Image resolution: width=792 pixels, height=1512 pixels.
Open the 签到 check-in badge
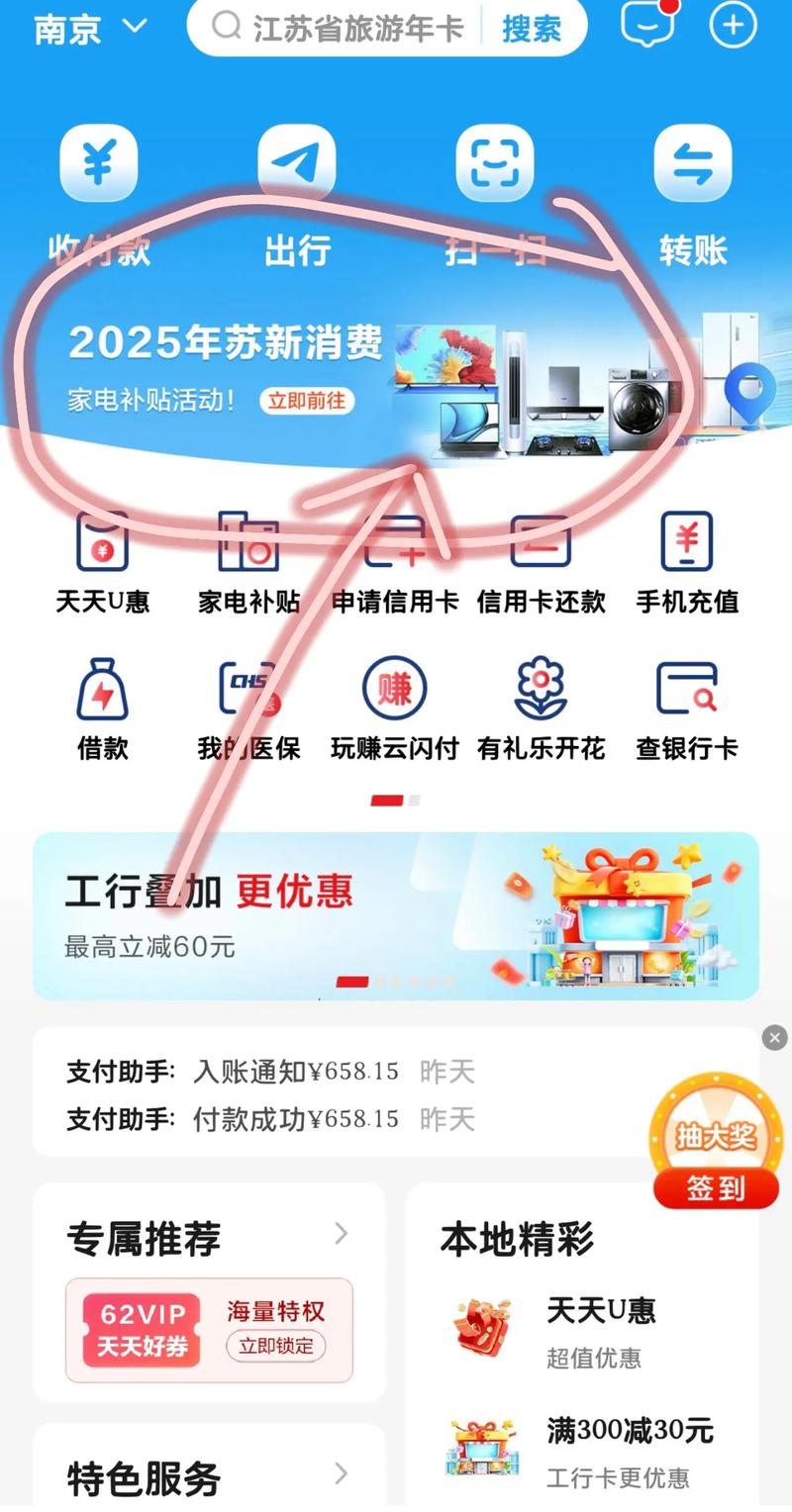coord(716,1190)
